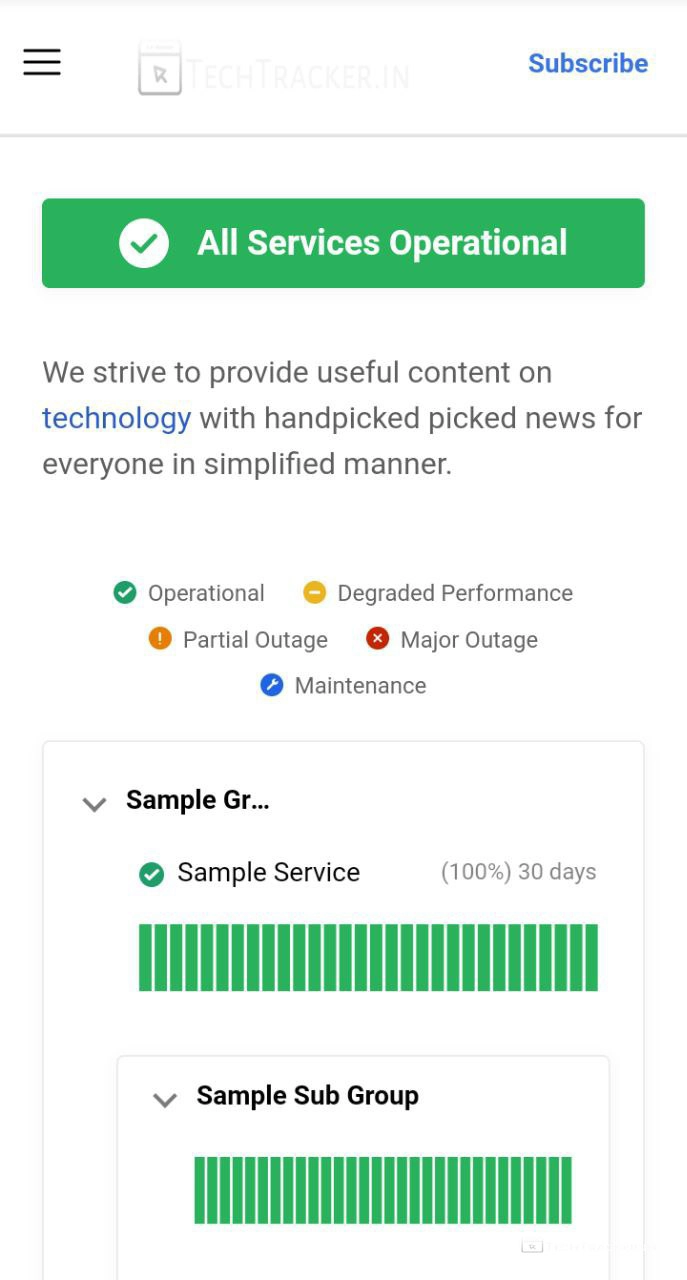Collapse the Sample Sub Group section
687x1280 pixels.
[x=165, y=1099]
